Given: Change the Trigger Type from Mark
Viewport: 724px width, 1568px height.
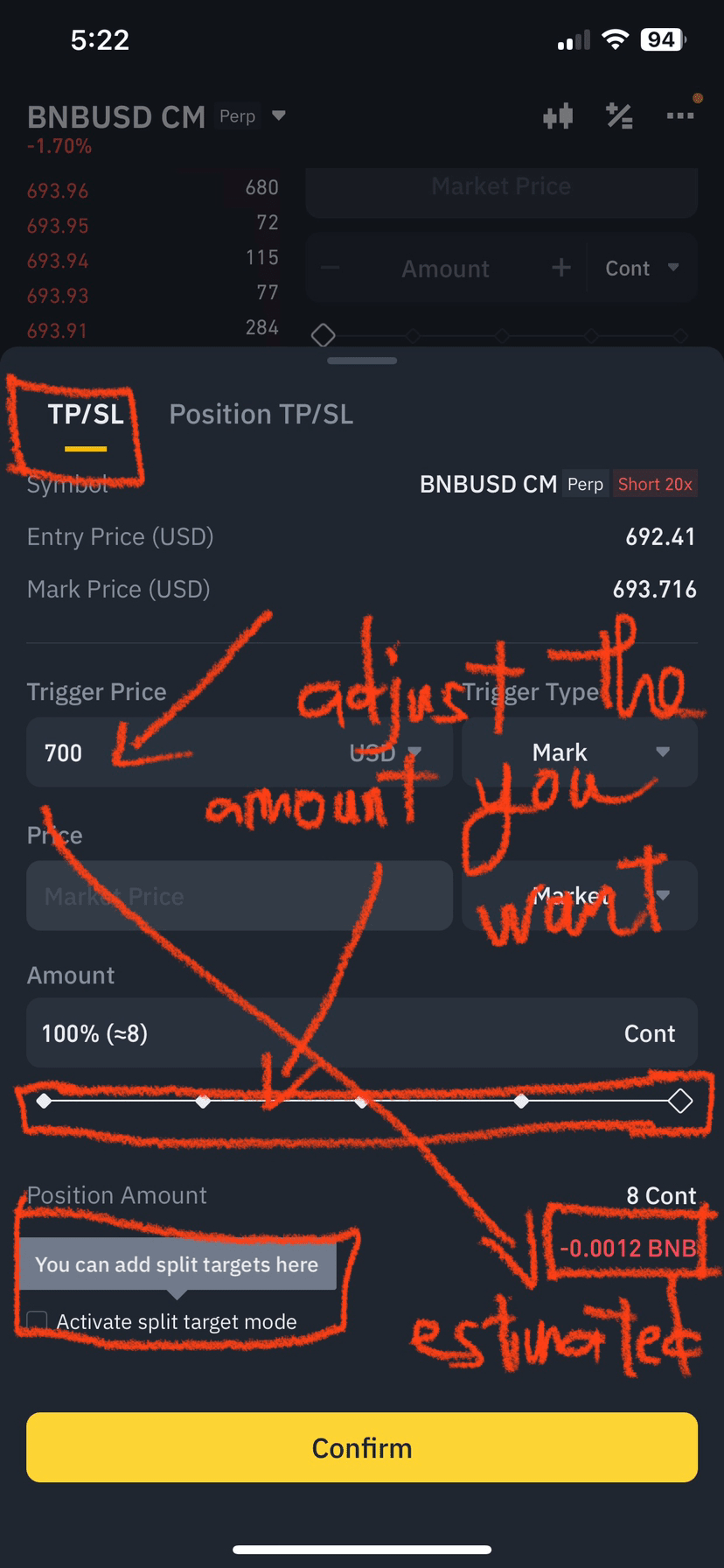Looking at the screenshot, I should click(579, 752).
